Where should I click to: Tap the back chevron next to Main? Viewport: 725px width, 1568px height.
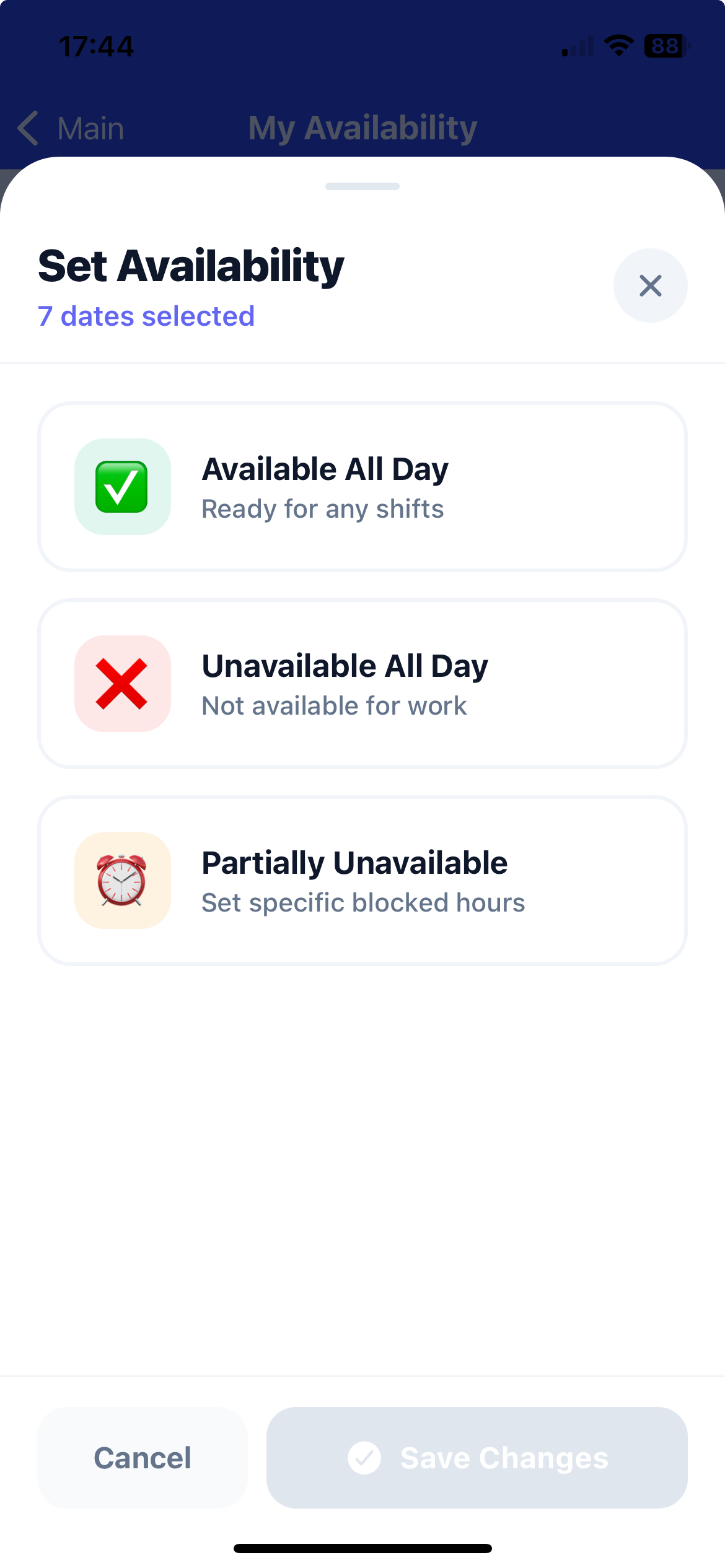coord(27,128)
